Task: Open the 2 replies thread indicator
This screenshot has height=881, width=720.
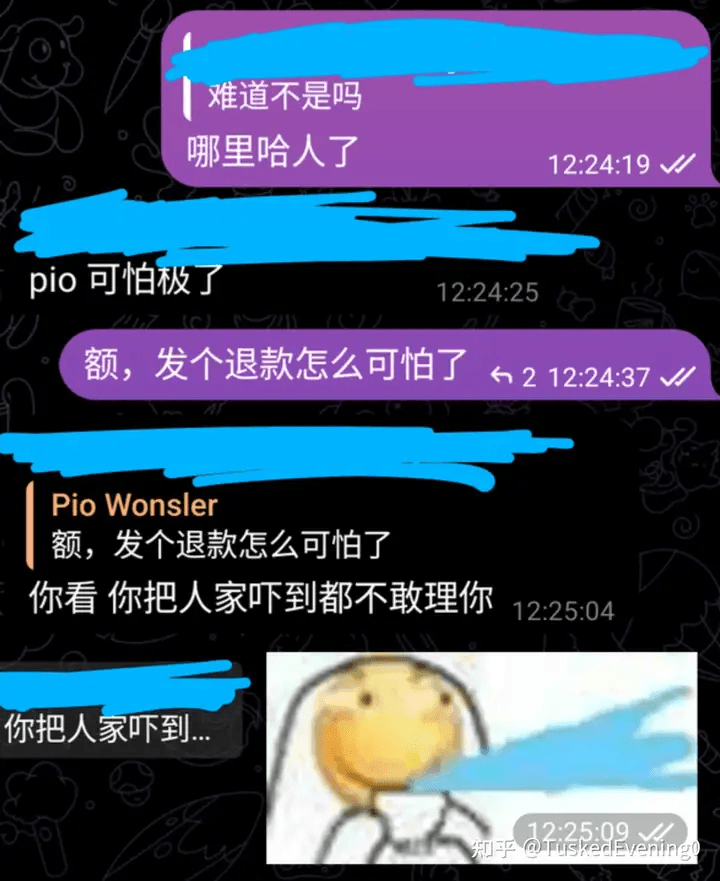Action: coord(515,377)
